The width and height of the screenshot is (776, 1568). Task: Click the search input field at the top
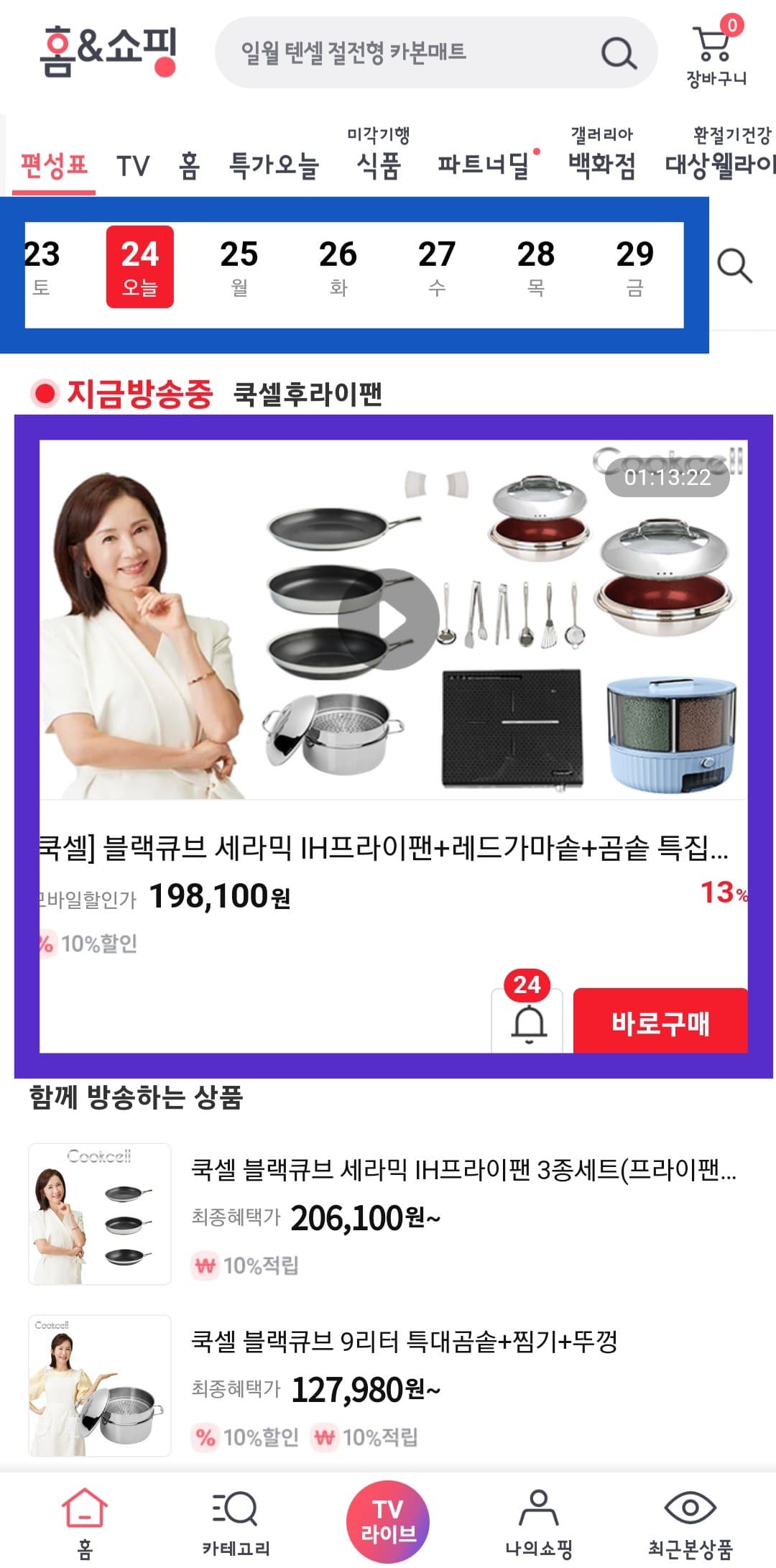coord(402,51)
